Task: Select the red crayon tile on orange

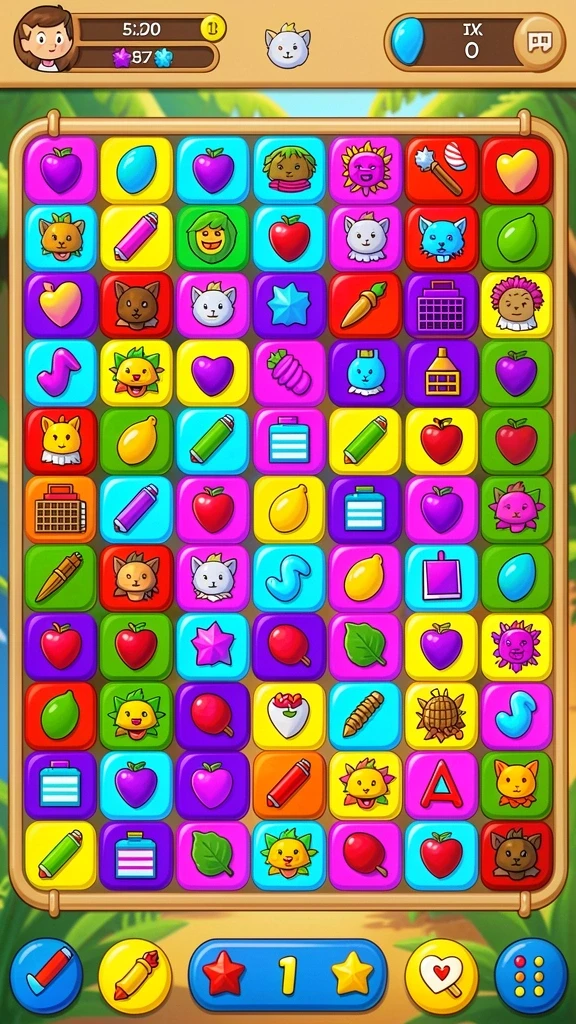Action: (289, 786)
